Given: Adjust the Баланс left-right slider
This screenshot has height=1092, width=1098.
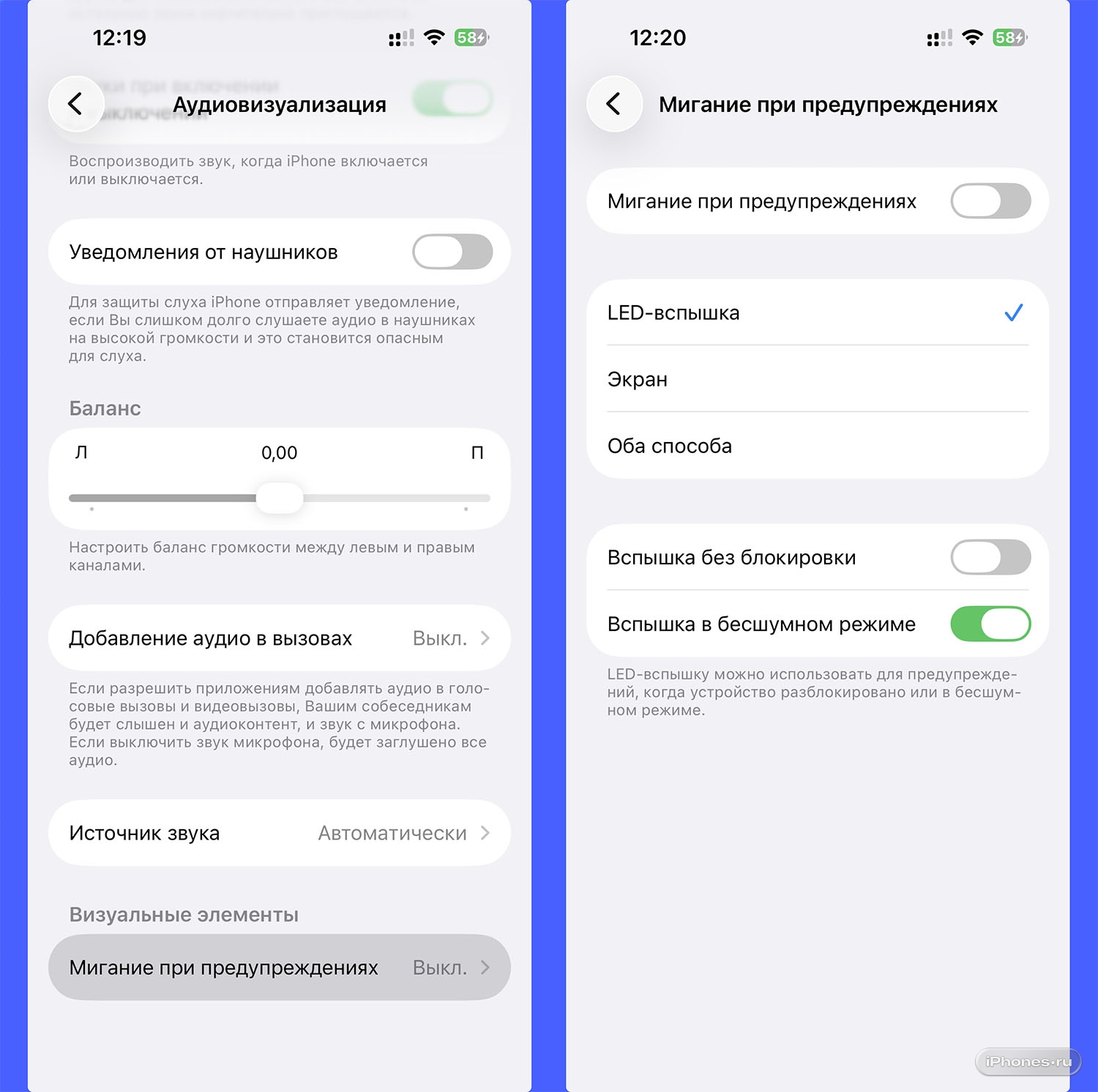Looking at the screenshot, I should coord(280,498).
